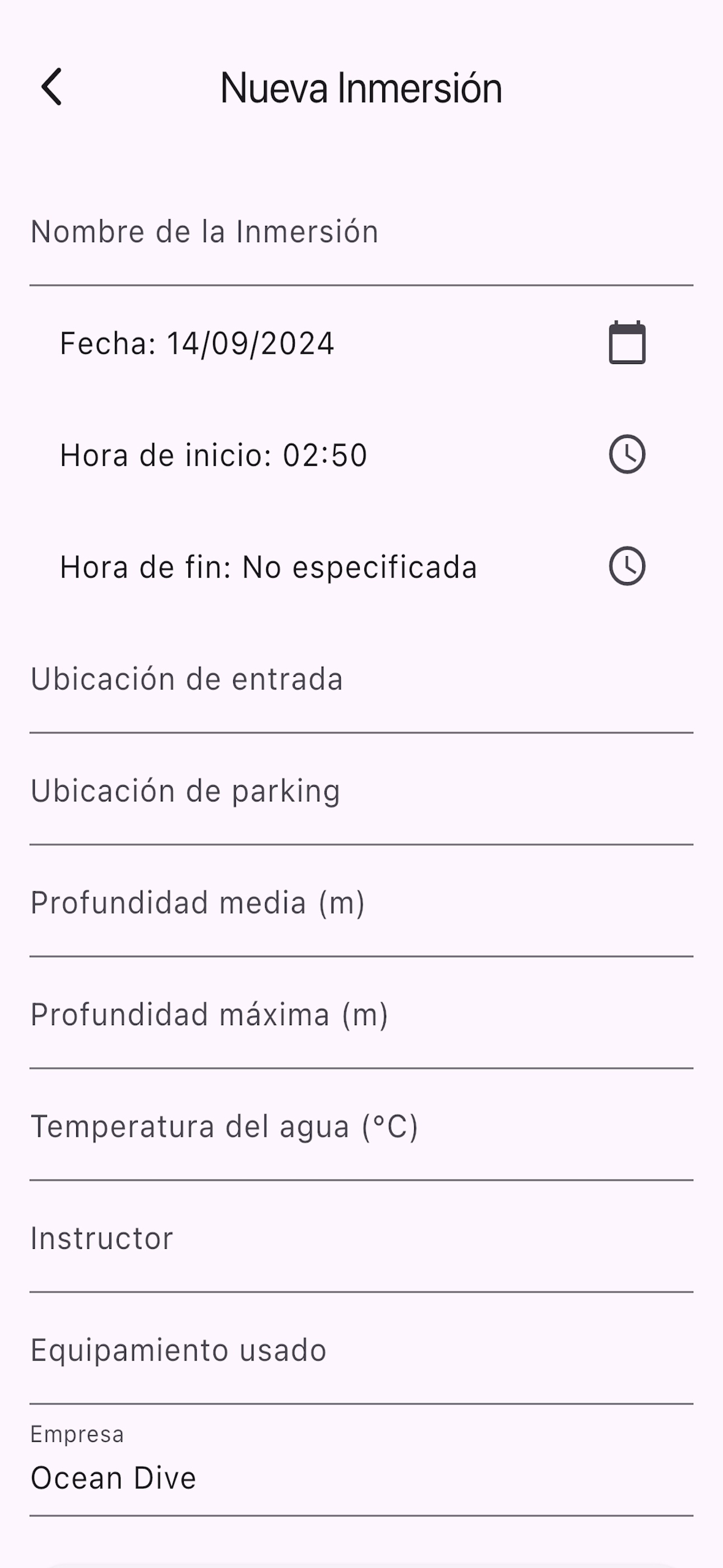Focus the Temperatura del agua field
The width and height of the screenshot is (723, 1568).
tap(361, 1127)
